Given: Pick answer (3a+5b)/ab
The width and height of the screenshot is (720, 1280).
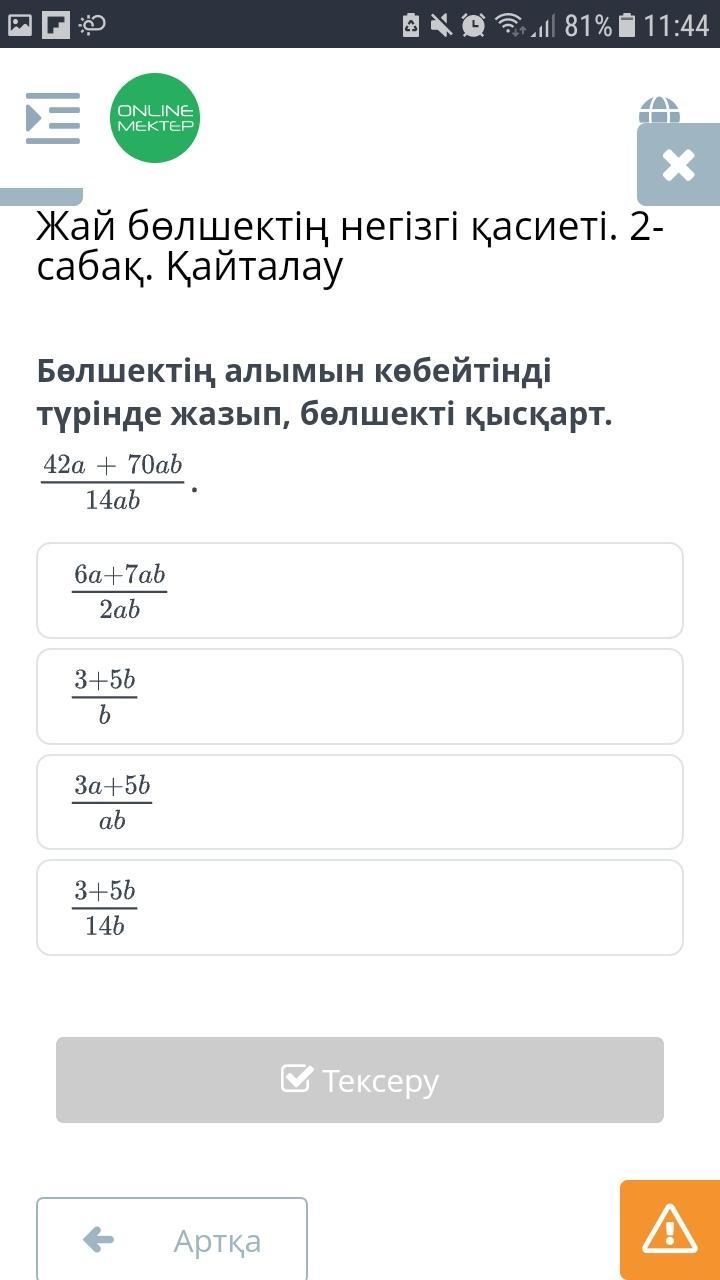Looking at the screenshot, I should pyautogui.click(x=360, y=802).
